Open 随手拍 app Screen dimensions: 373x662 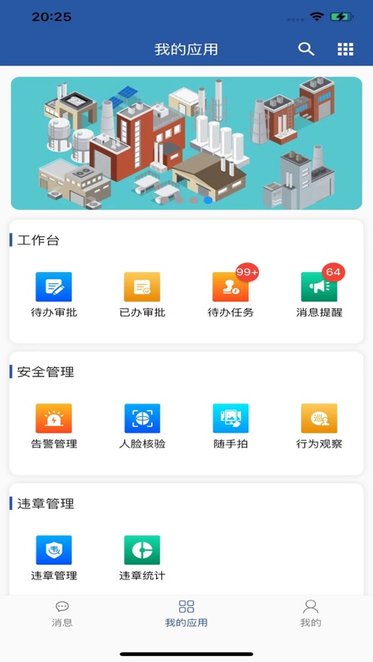pyautogui.click(x=231, y=426)
